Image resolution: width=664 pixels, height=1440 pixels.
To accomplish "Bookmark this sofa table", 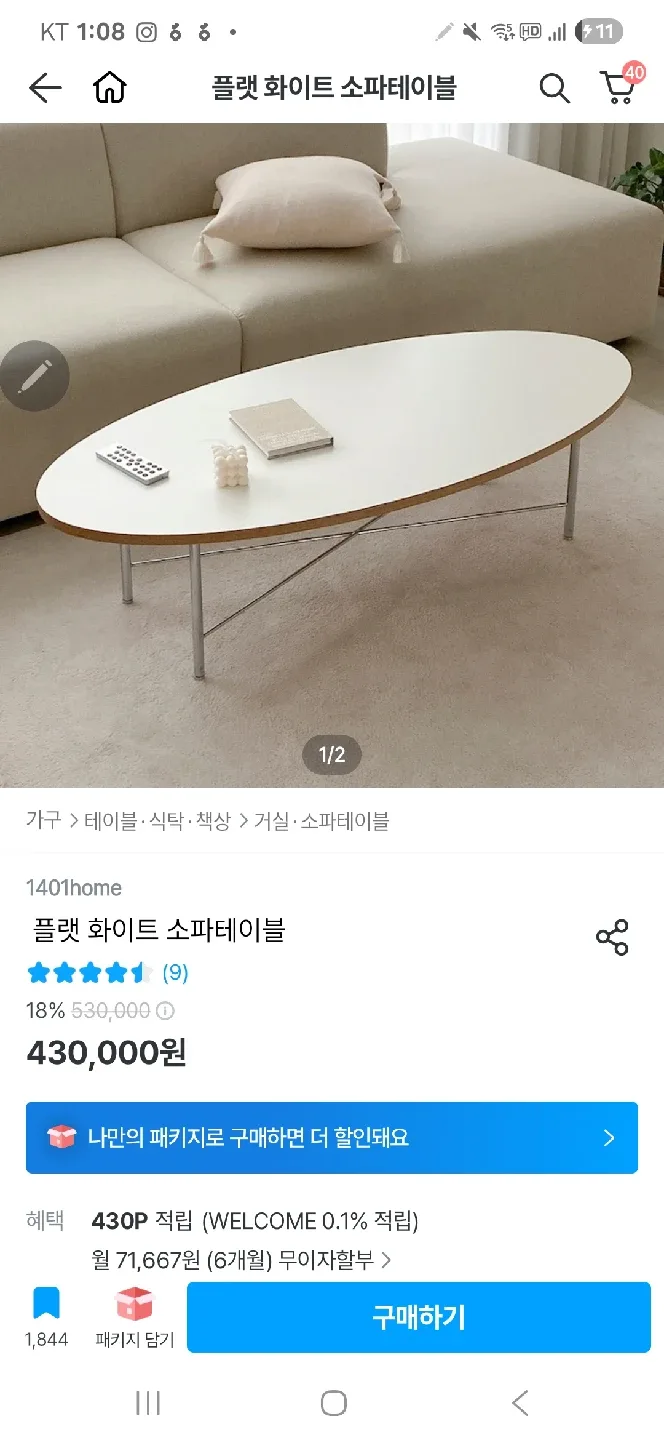I will click(x=46, y=1316).
